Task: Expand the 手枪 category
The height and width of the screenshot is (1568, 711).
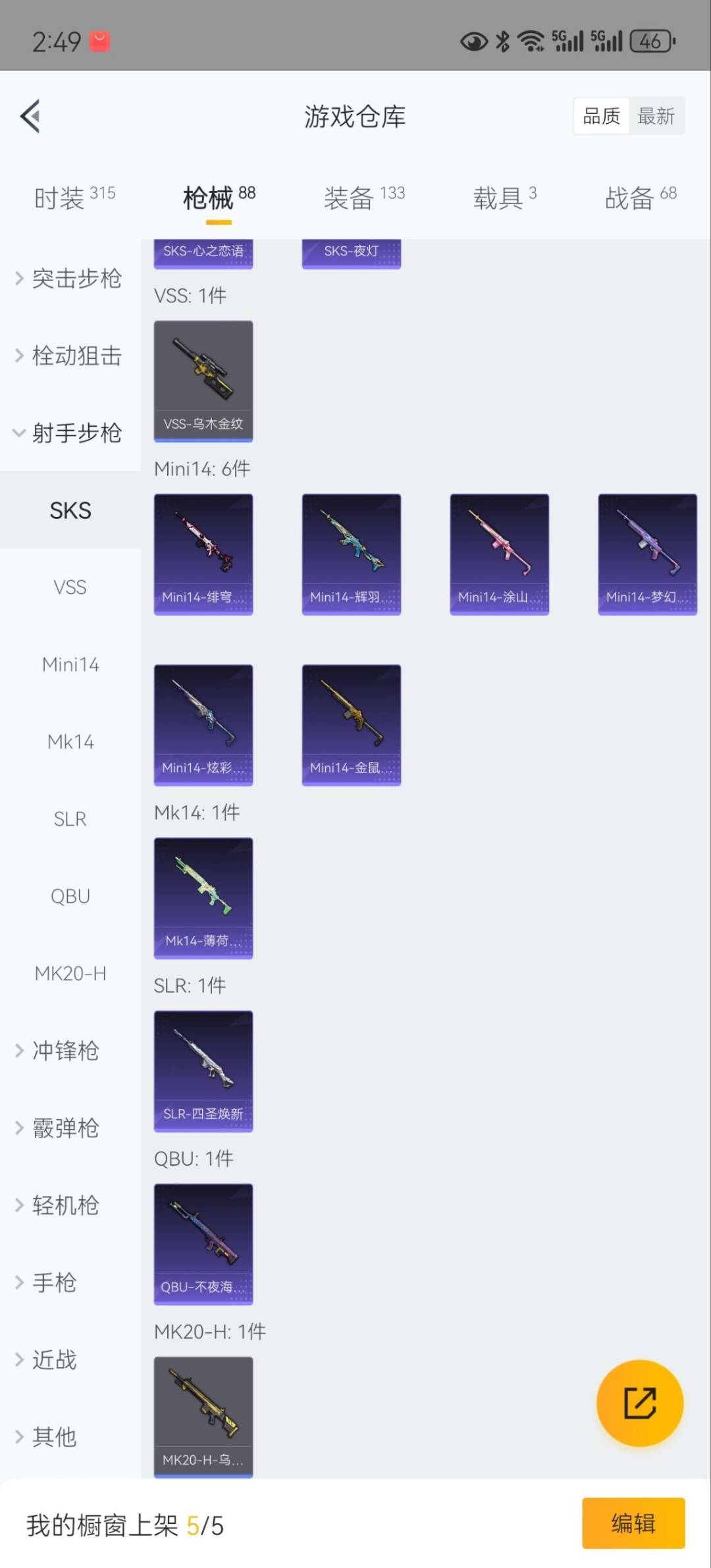Action: (55, 1282)
